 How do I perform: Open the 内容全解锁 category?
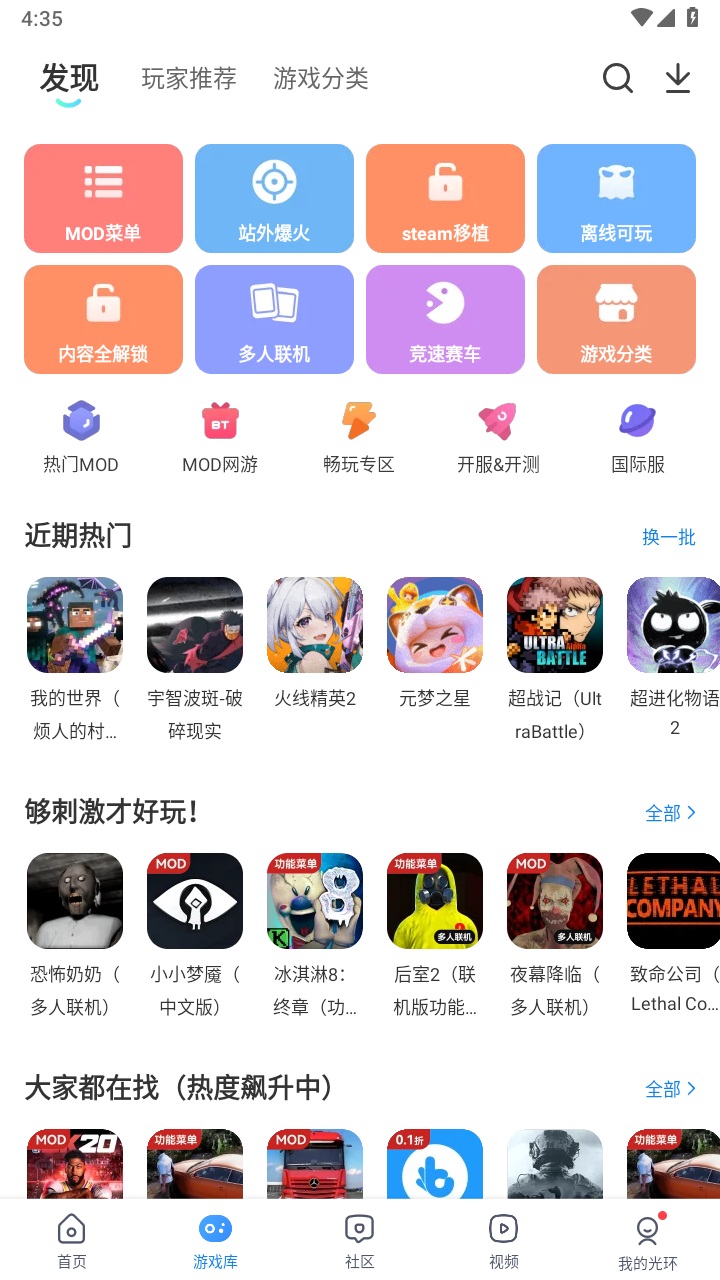103,319
